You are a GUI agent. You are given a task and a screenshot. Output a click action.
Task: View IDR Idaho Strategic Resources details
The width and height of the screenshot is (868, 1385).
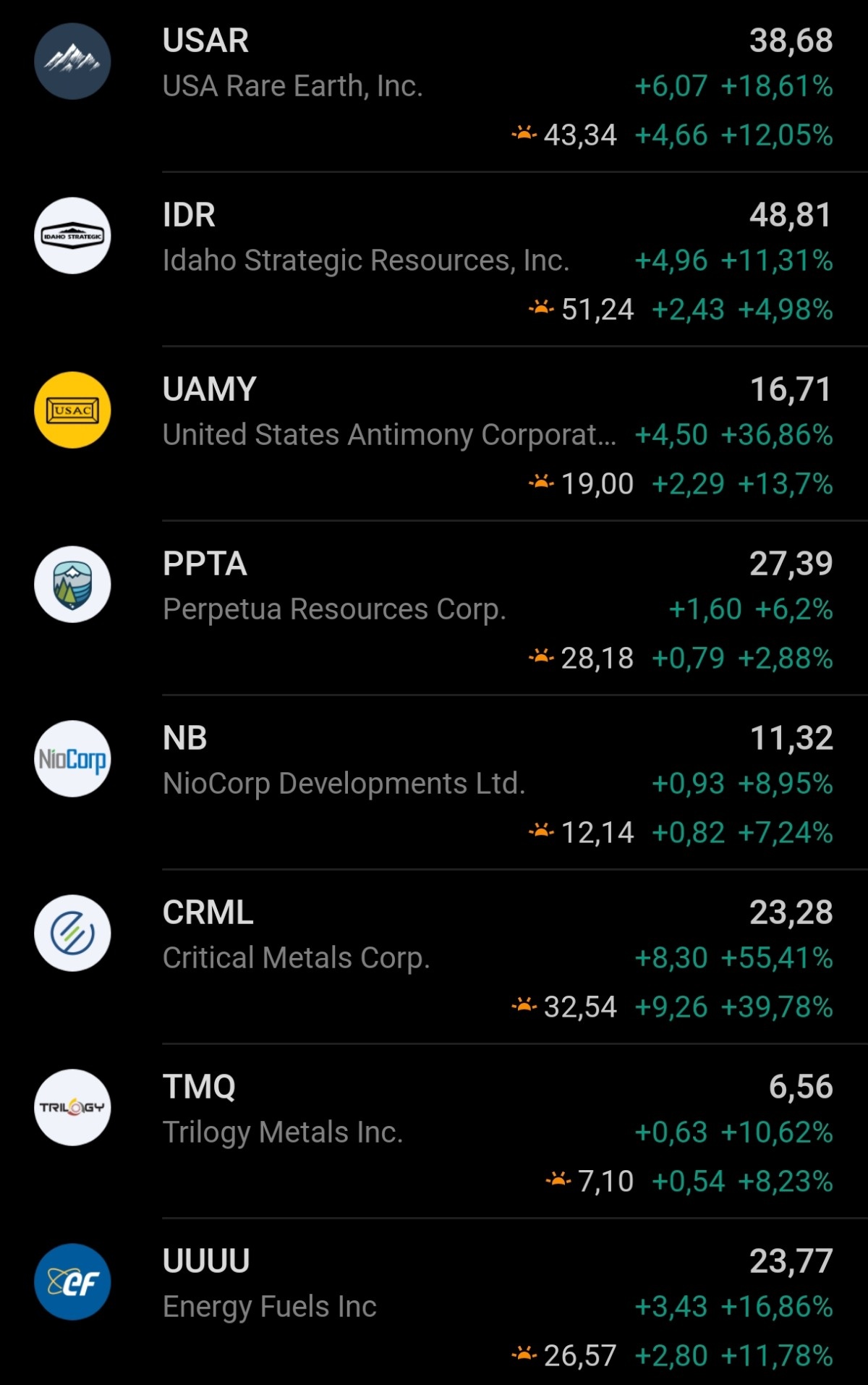pyautogui.click(x=434, y=260)
